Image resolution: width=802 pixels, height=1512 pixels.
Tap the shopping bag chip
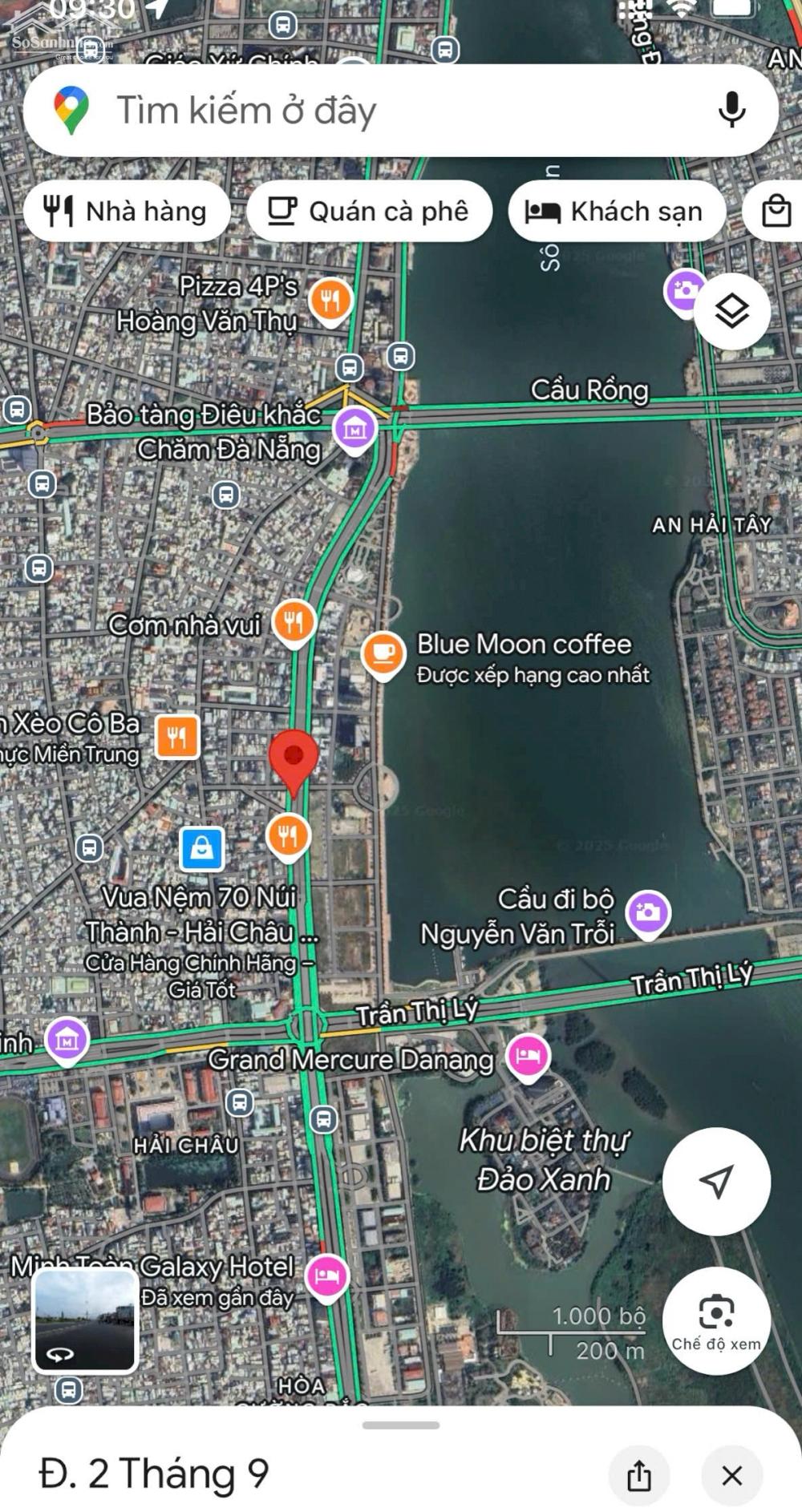coord(775,211)
